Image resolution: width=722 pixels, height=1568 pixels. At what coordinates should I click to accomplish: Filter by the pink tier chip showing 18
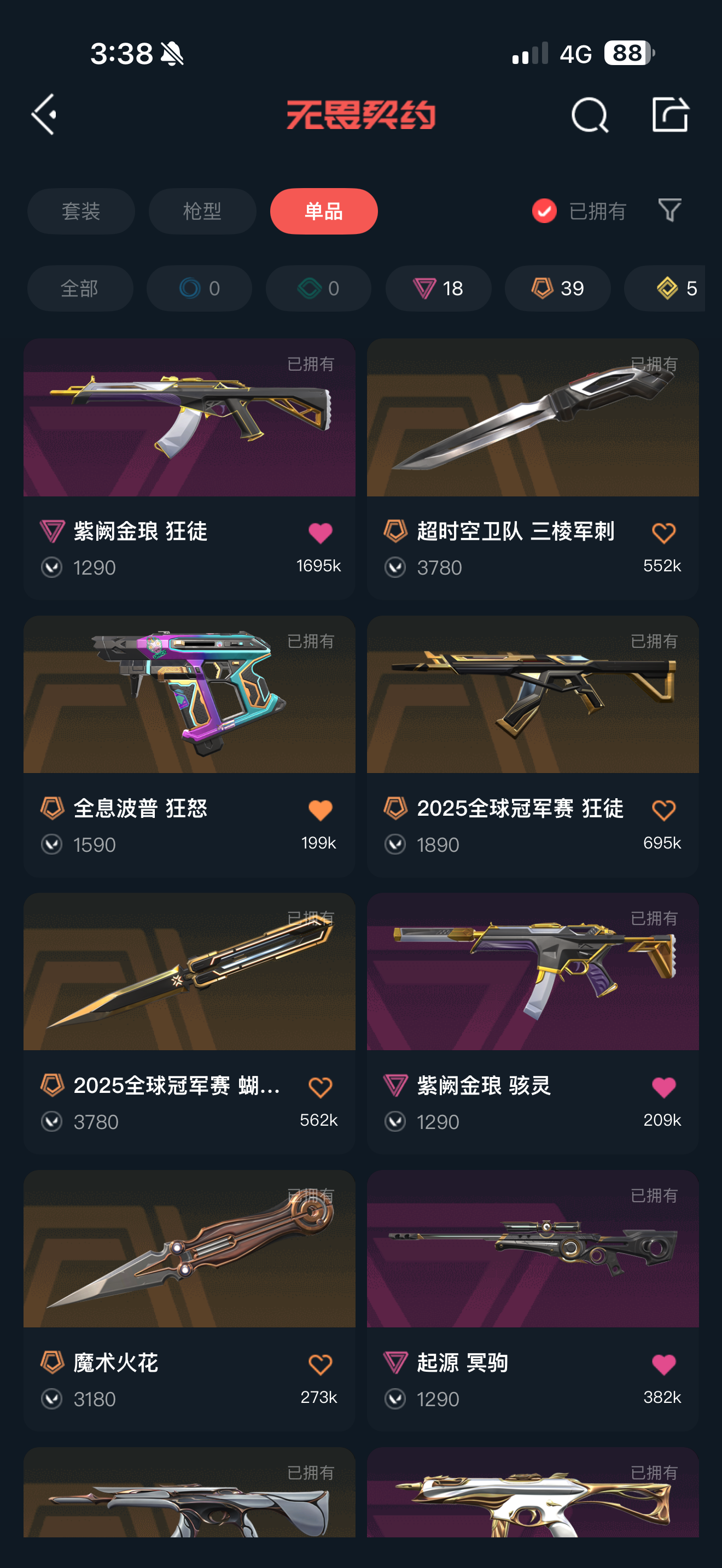[438, 288]
